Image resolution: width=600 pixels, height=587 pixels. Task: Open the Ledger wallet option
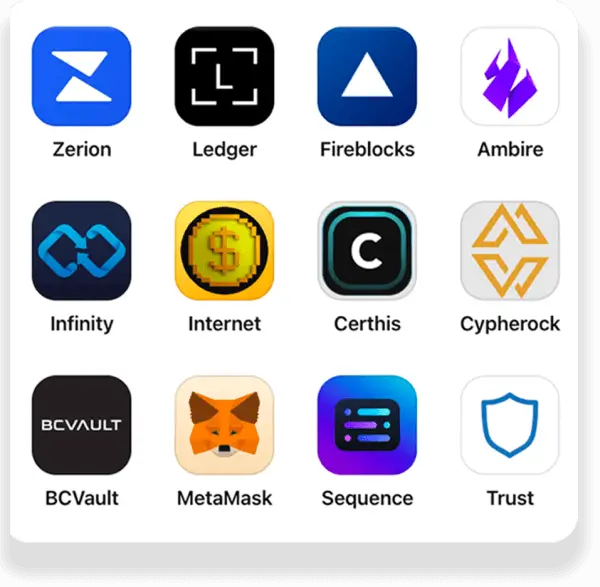click(x=224, y=76)
